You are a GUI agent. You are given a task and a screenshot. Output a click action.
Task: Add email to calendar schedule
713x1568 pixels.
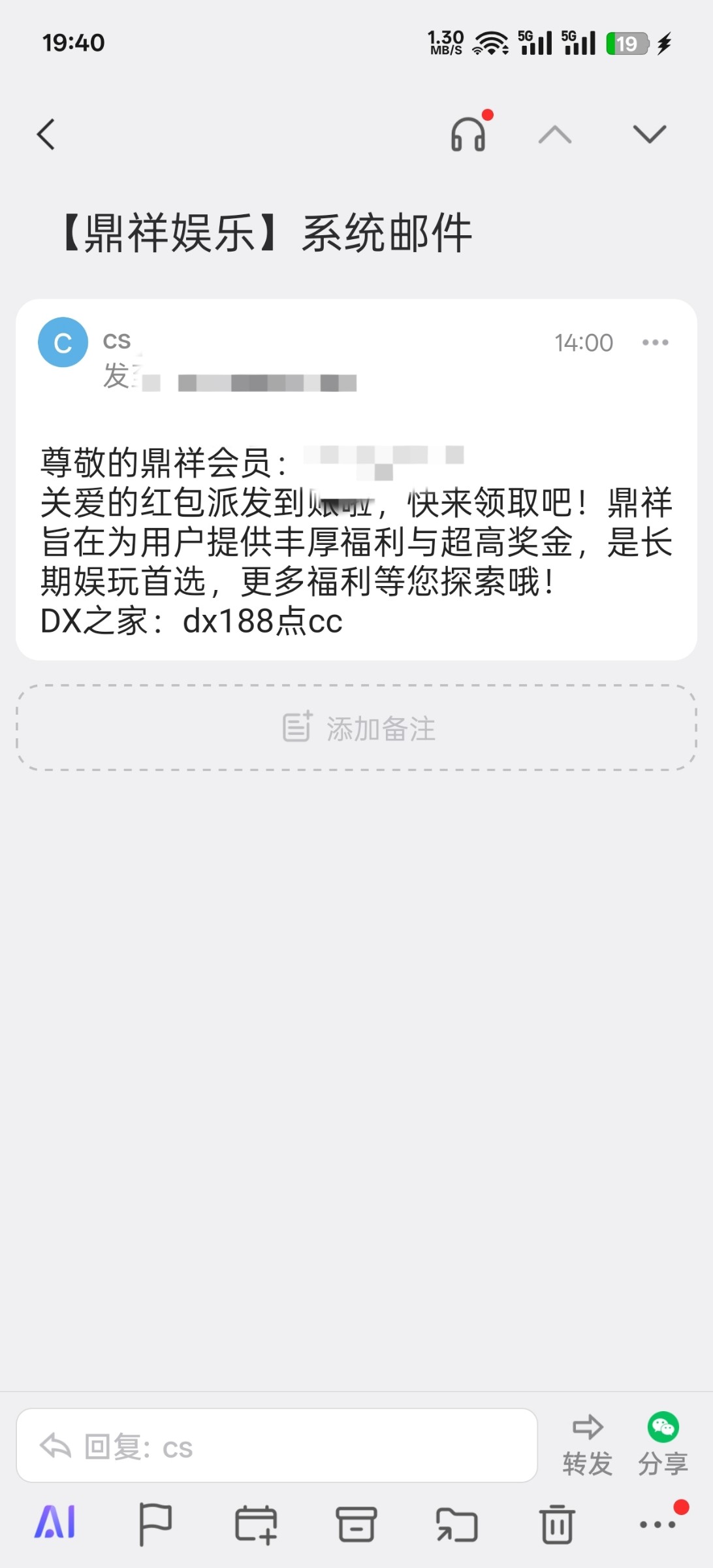[x=256, y=1524]
